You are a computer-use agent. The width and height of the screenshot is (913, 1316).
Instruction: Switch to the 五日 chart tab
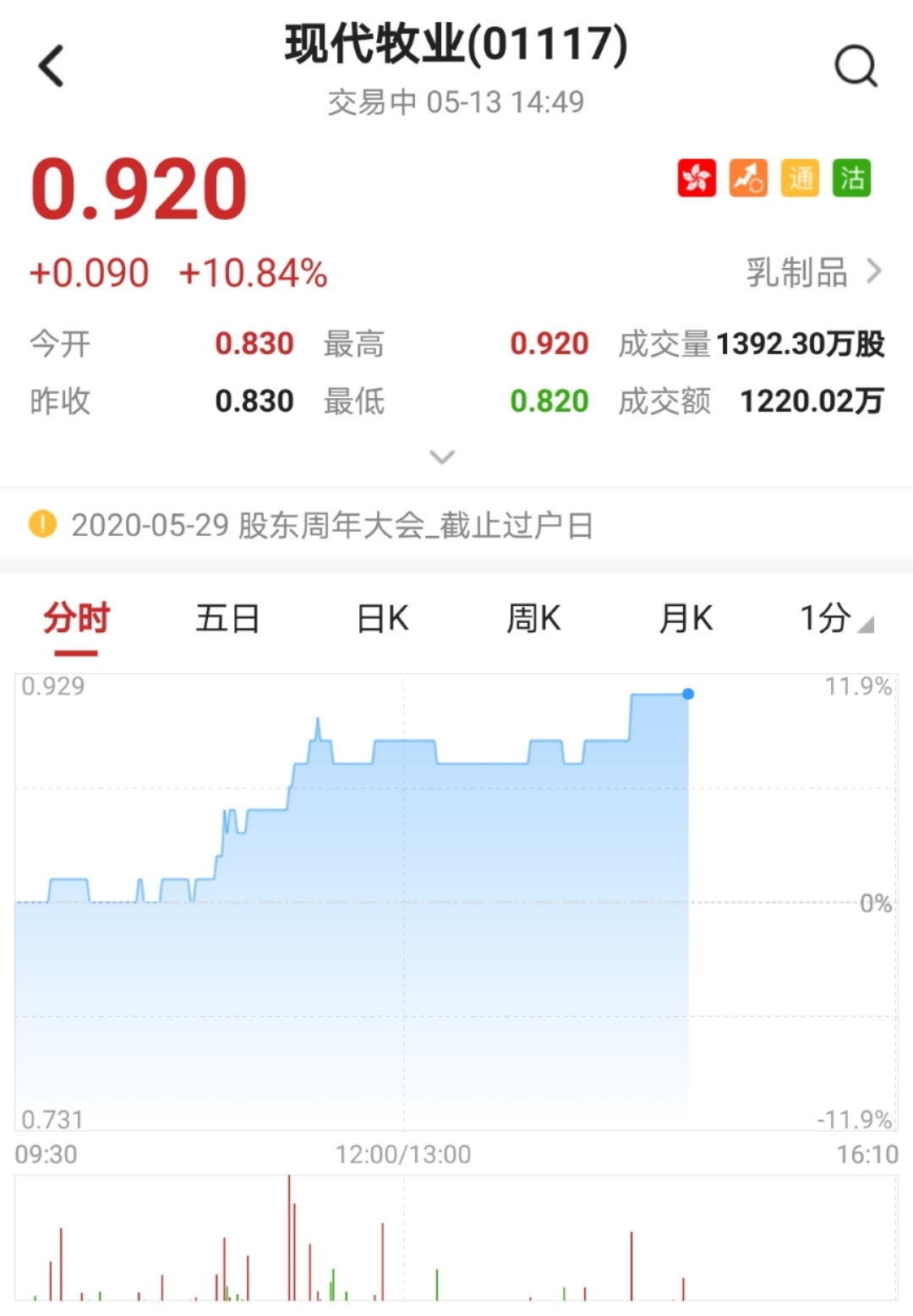point(227,619)
